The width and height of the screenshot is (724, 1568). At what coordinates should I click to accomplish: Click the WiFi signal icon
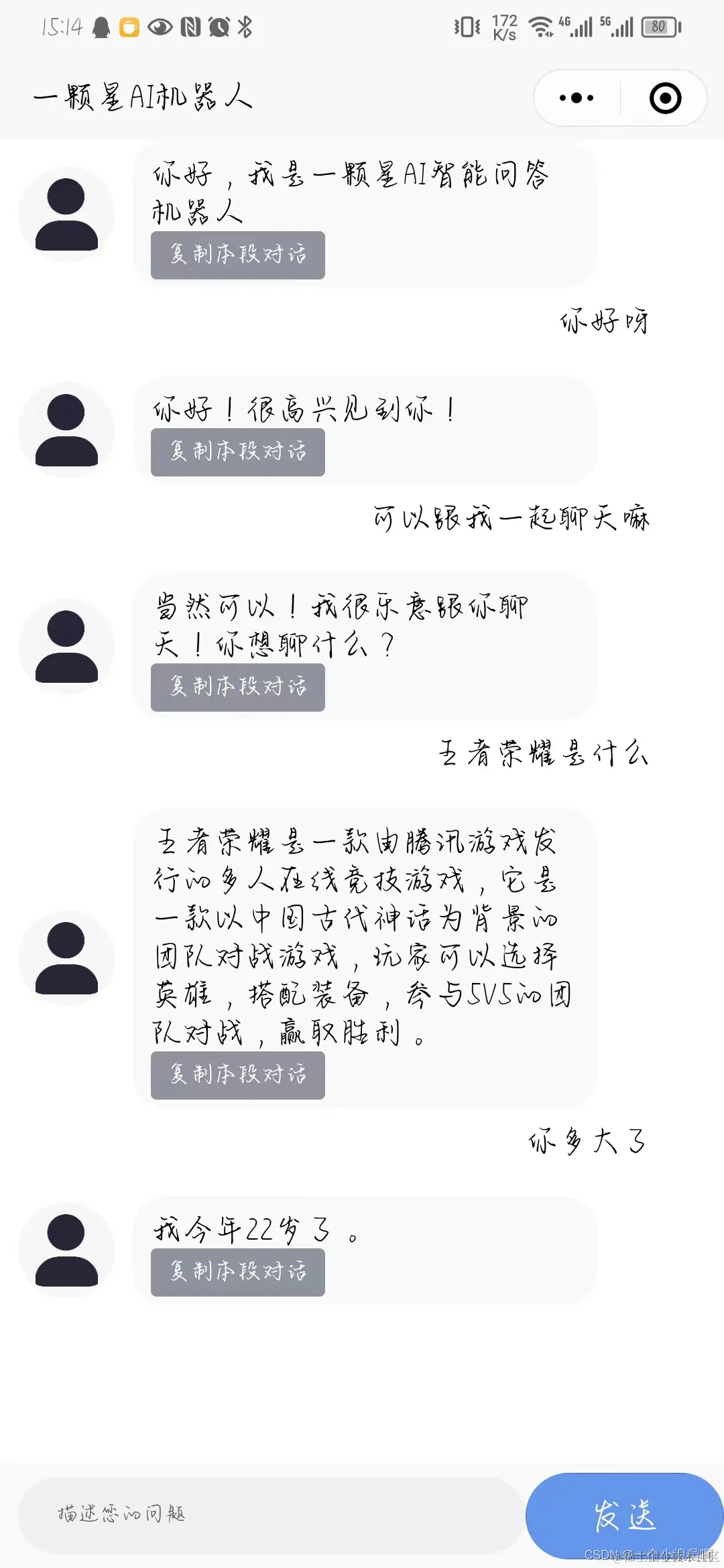point(540,27)
